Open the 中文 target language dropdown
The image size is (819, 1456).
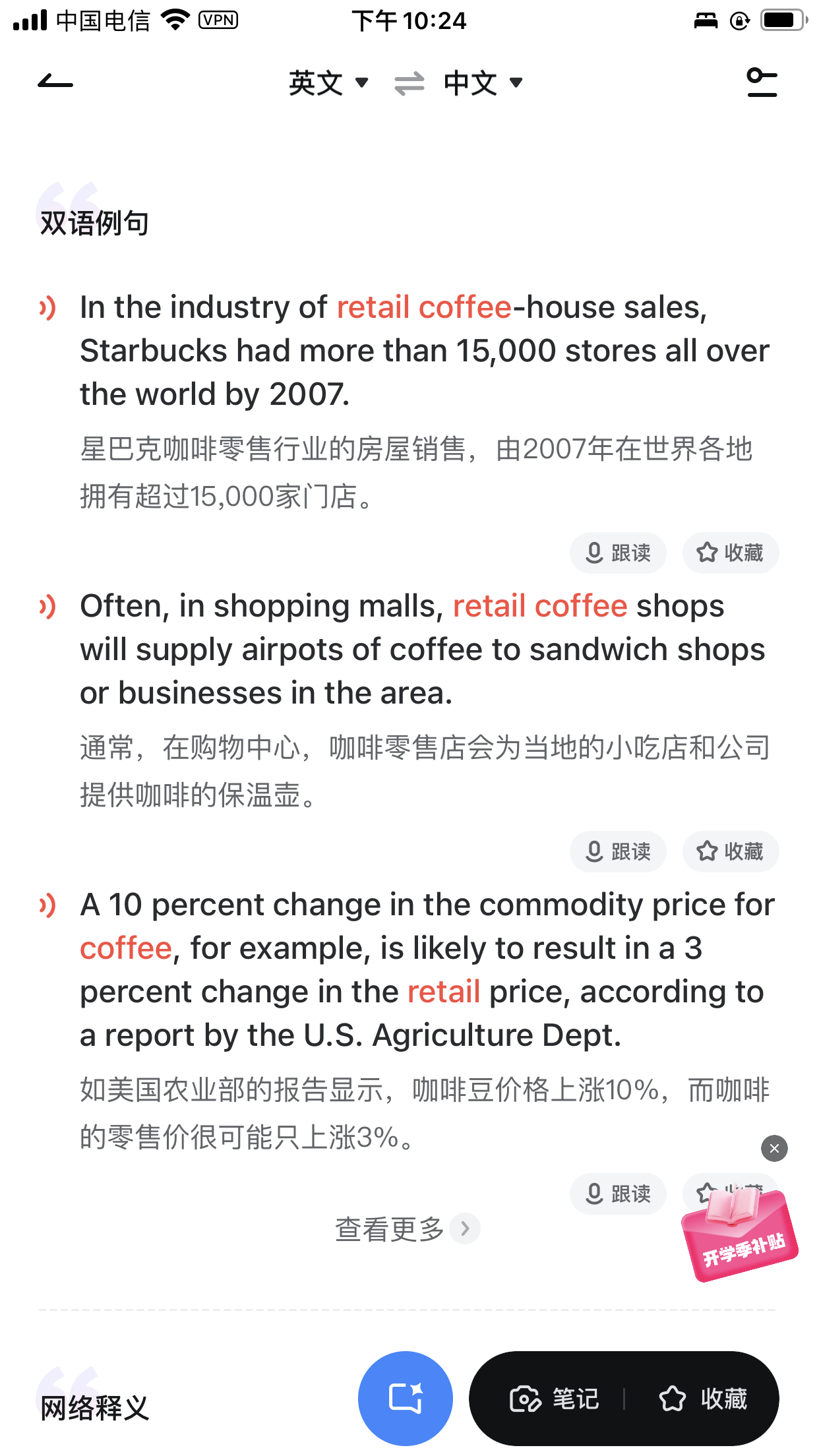483,83
